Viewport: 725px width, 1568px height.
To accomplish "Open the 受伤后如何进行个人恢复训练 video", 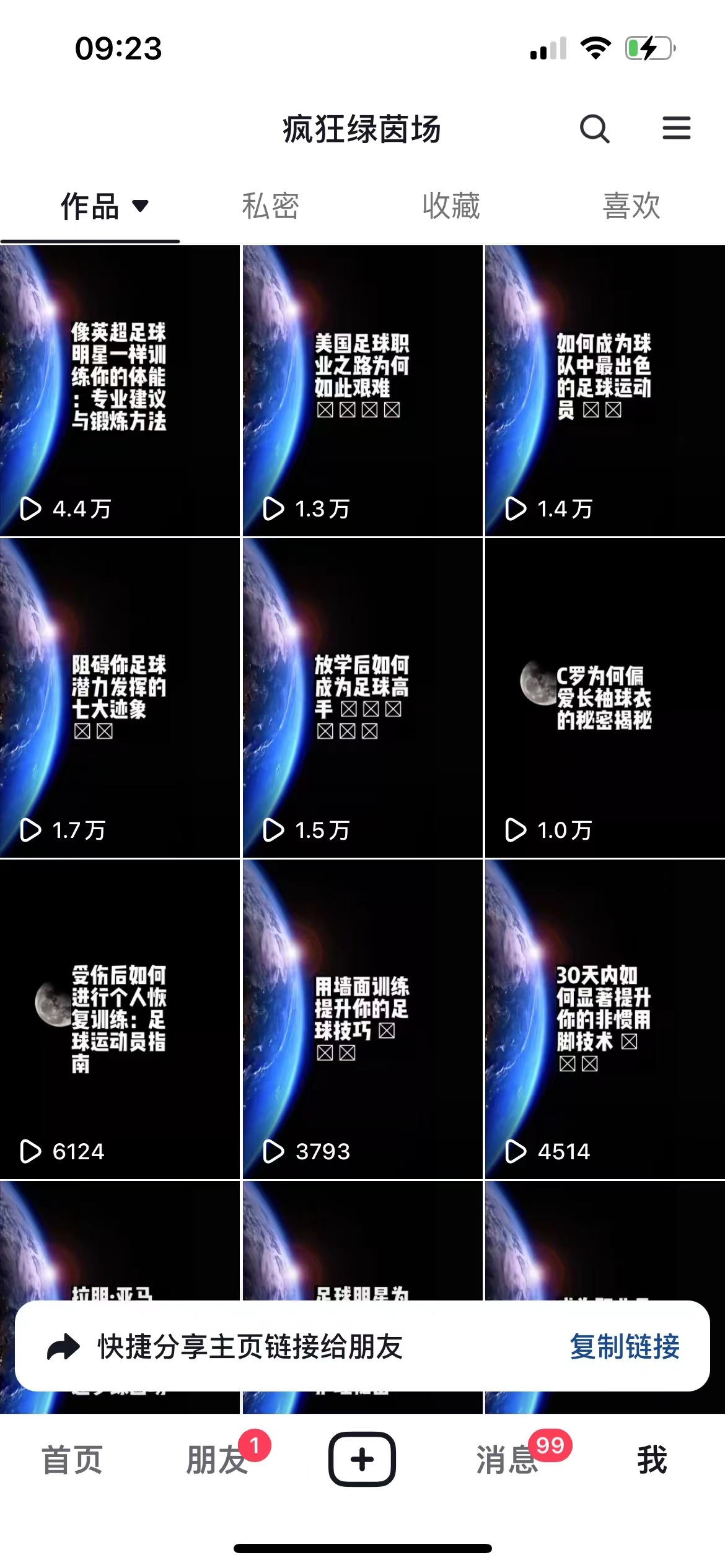I will pyautogui.click(x=119, y=1019).
